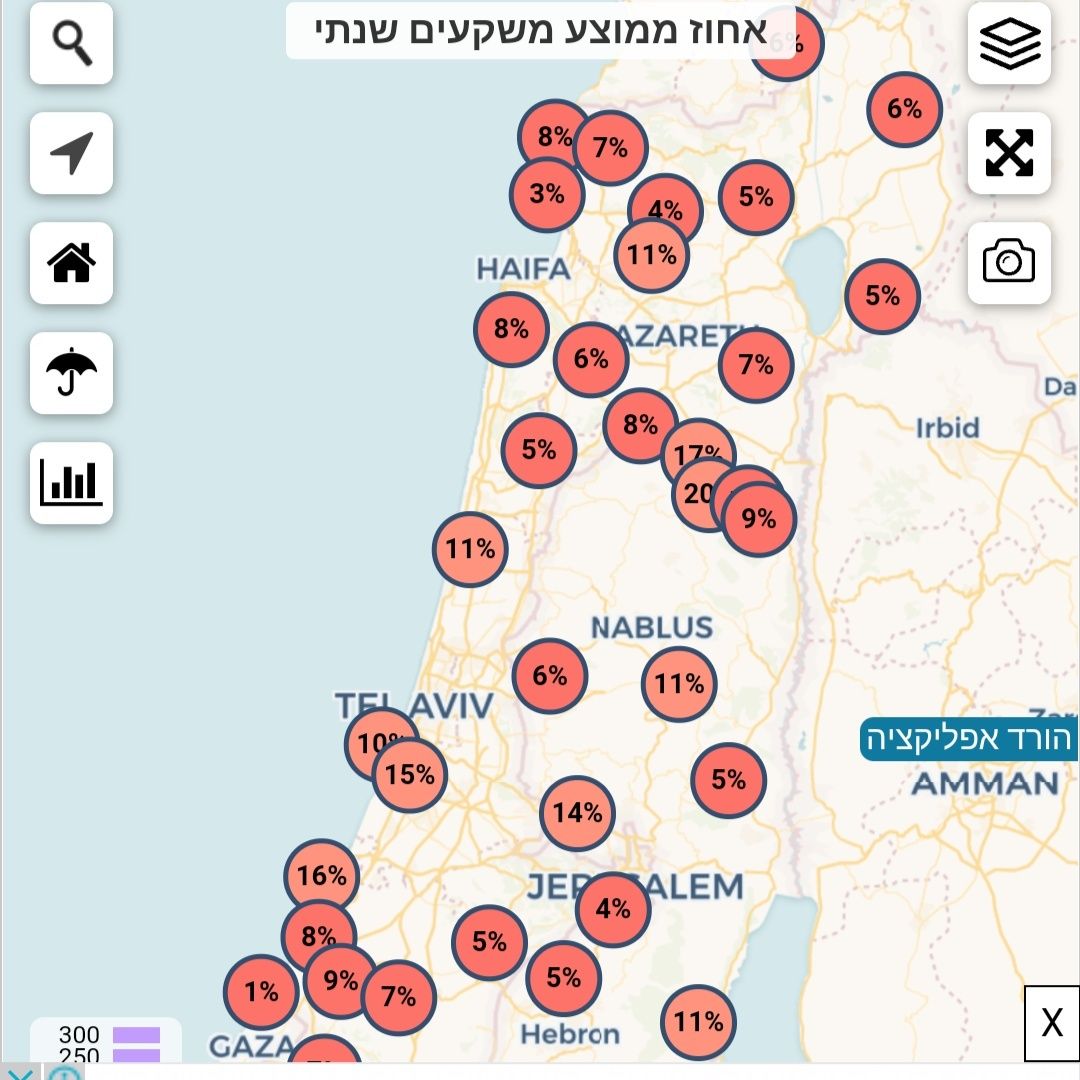
Task: Tap the home icon button
Action: point(71,263)
